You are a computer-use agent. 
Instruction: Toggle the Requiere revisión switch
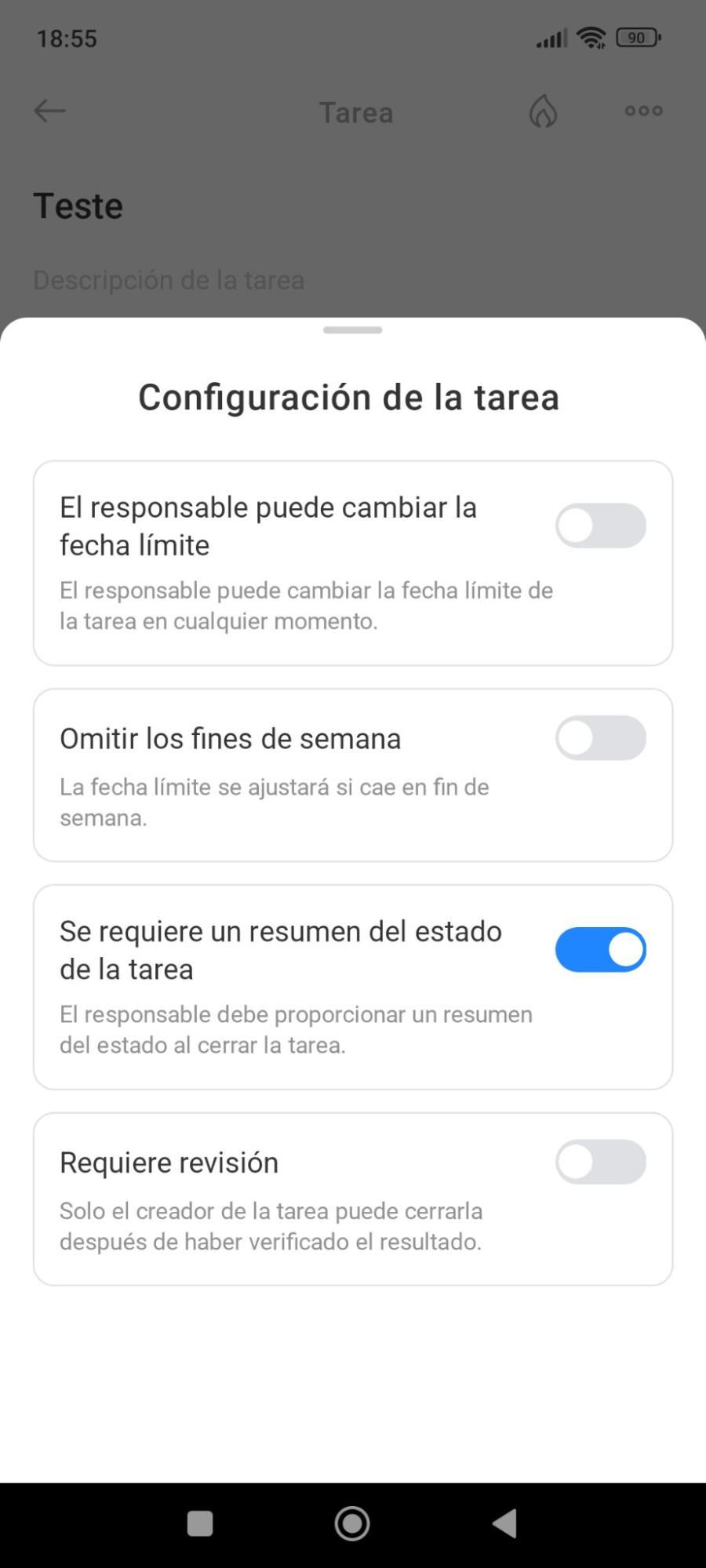[600, 1162]
